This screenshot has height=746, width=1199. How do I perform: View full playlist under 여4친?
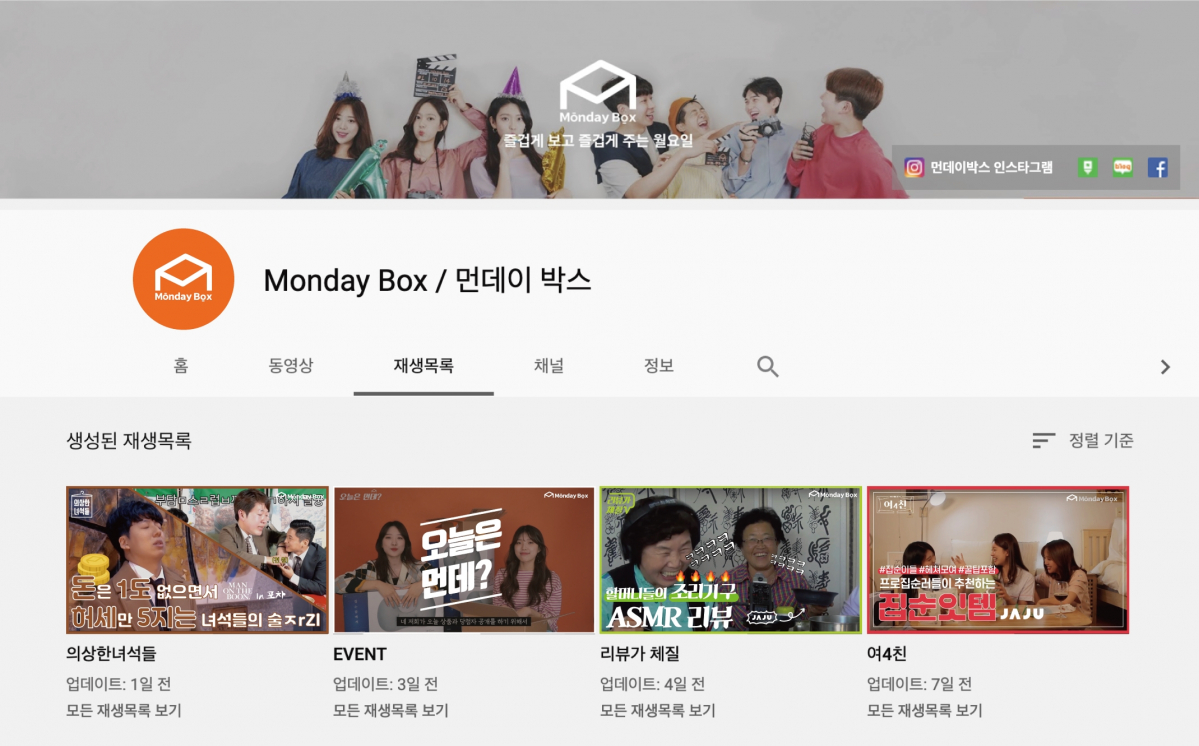(x=924, y=711)
